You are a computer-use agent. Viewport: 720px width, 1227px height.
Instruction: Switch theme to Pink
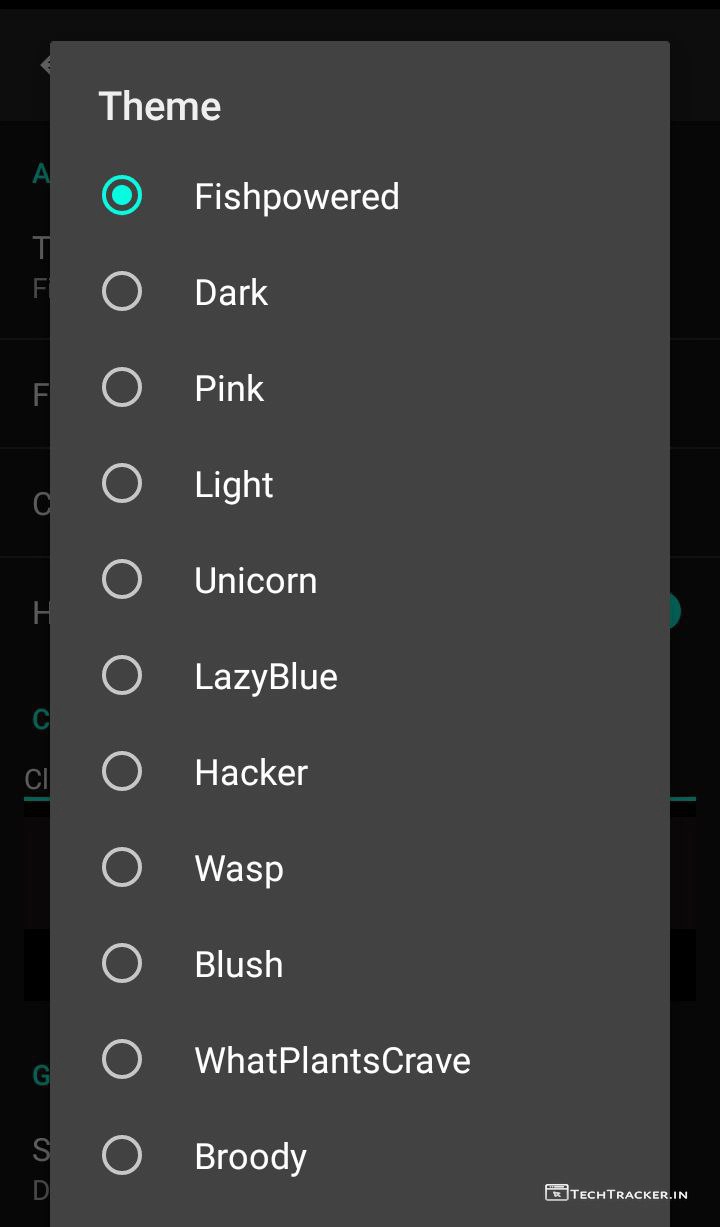[122, 388]
